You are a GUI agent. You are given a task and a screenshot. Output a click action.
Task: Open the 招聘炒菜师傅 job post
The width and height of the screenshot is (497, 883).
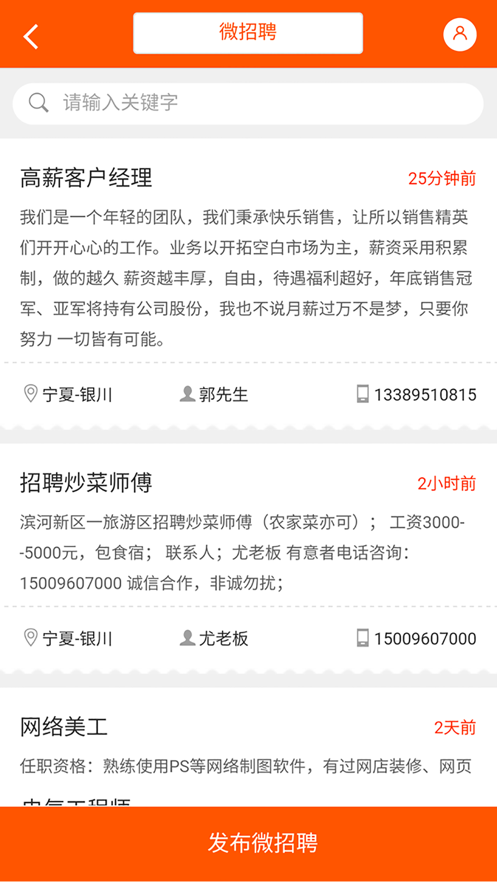click(86, 483)
